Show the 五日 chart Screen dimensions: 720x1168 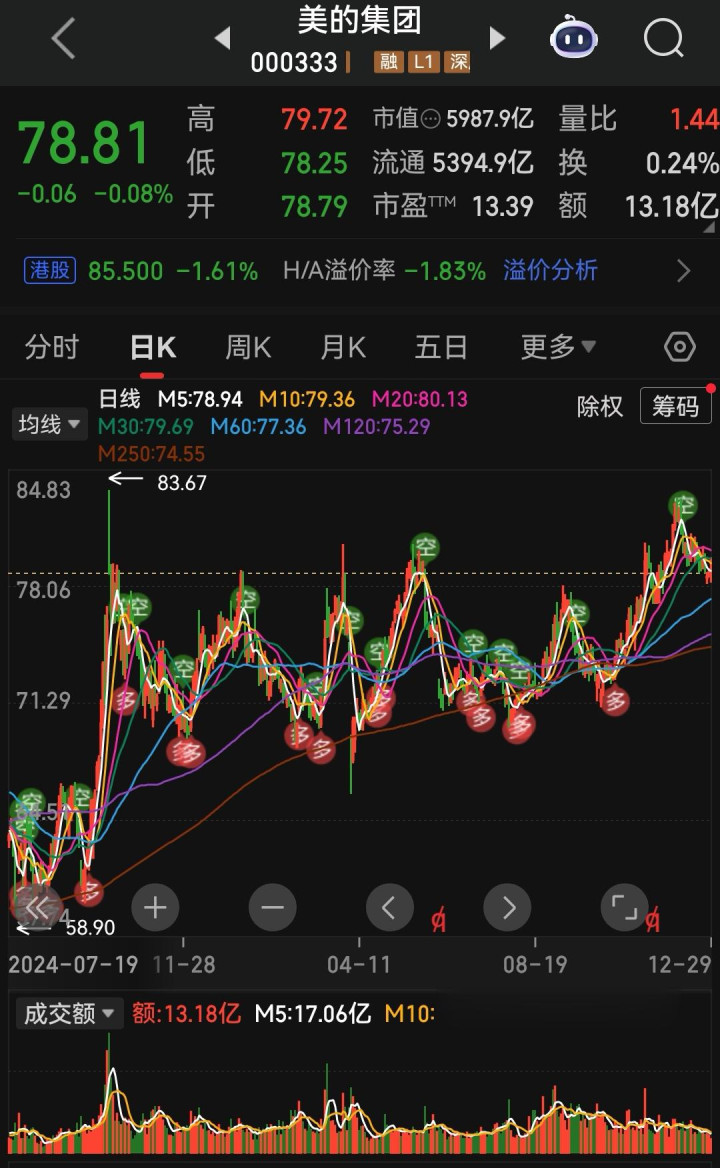click(x=441, y=348)
